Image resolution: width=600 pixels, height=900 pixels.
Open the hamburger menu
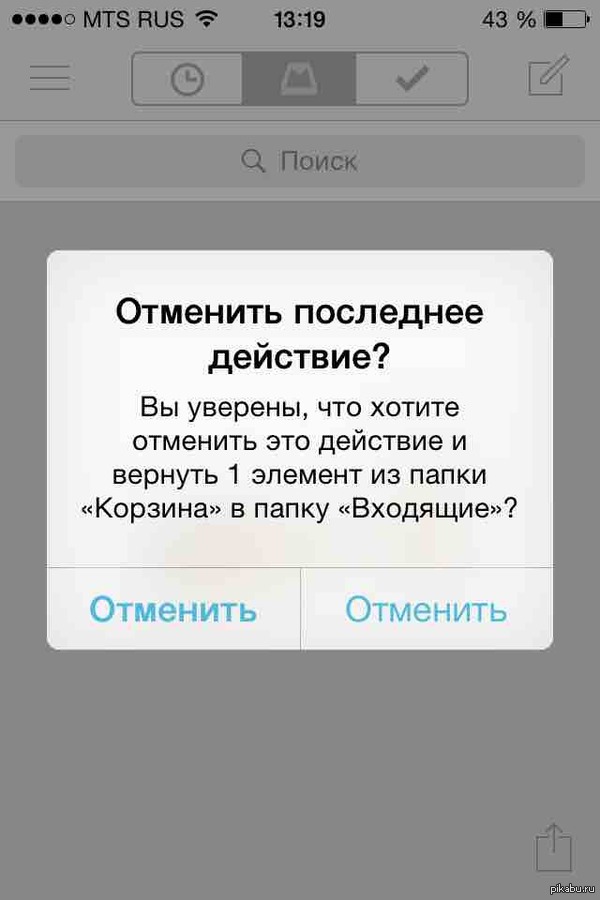49,78
